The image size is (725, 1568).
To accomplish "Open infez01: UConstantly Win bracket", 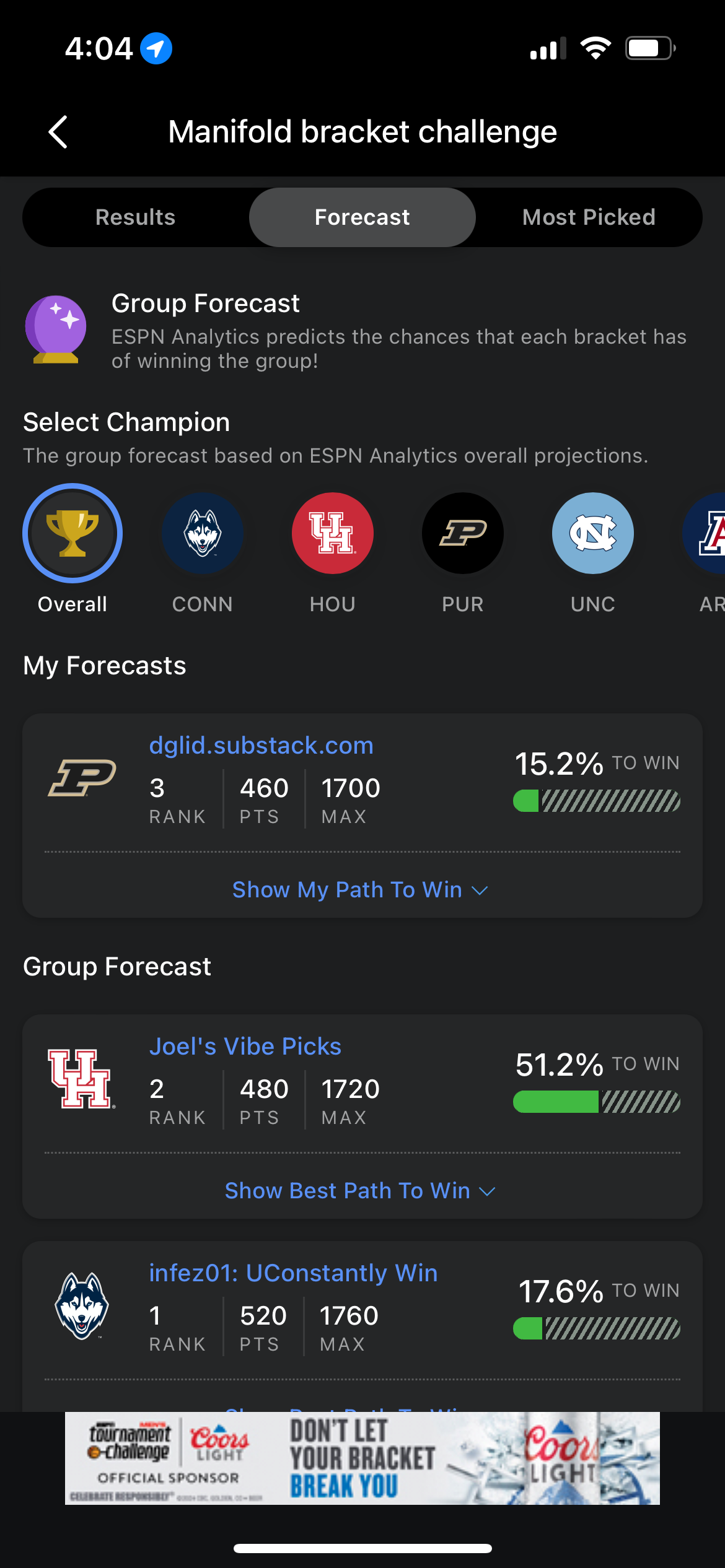I will (x=294, y=1273).
